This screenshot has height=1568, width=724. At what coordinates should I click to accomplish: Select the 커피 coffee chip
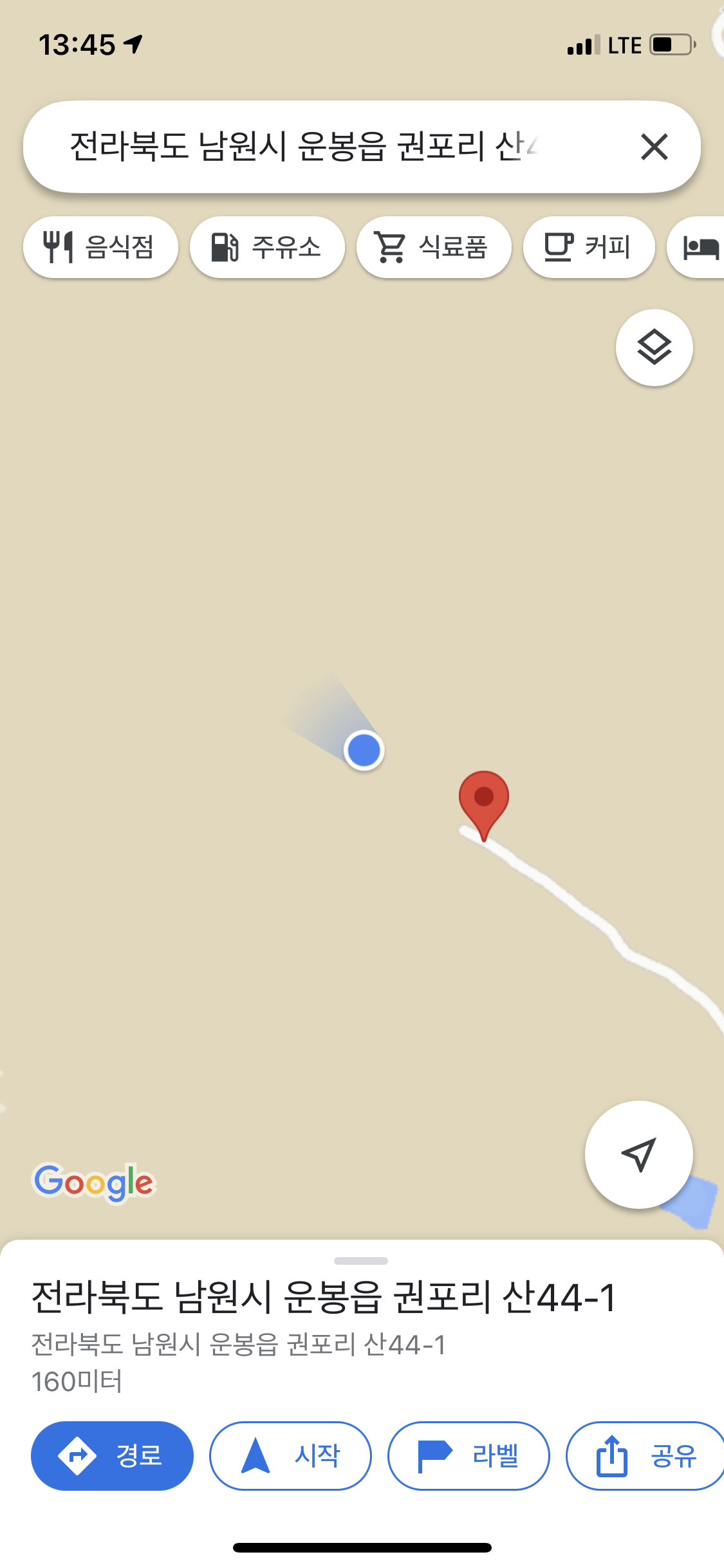pos(589,247)
